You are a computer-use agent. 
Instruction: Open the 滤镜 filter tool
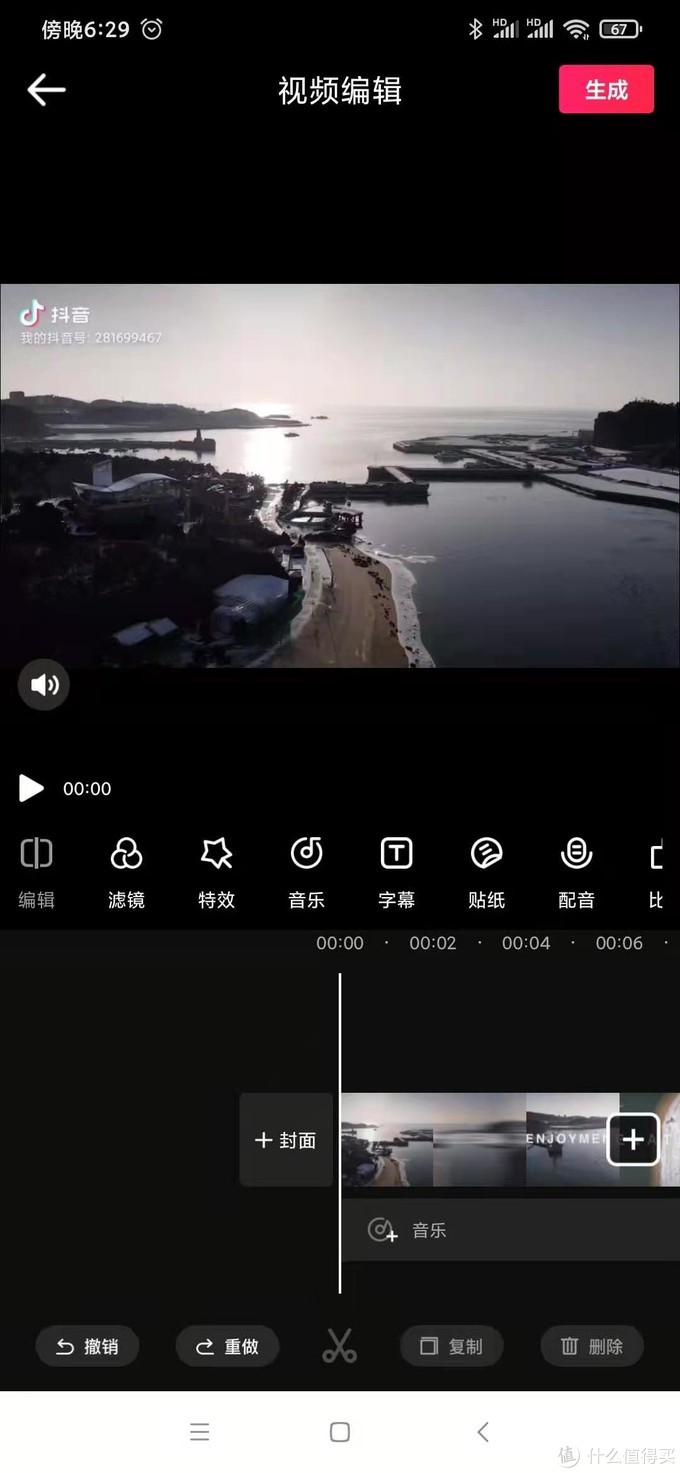(126, 872)
